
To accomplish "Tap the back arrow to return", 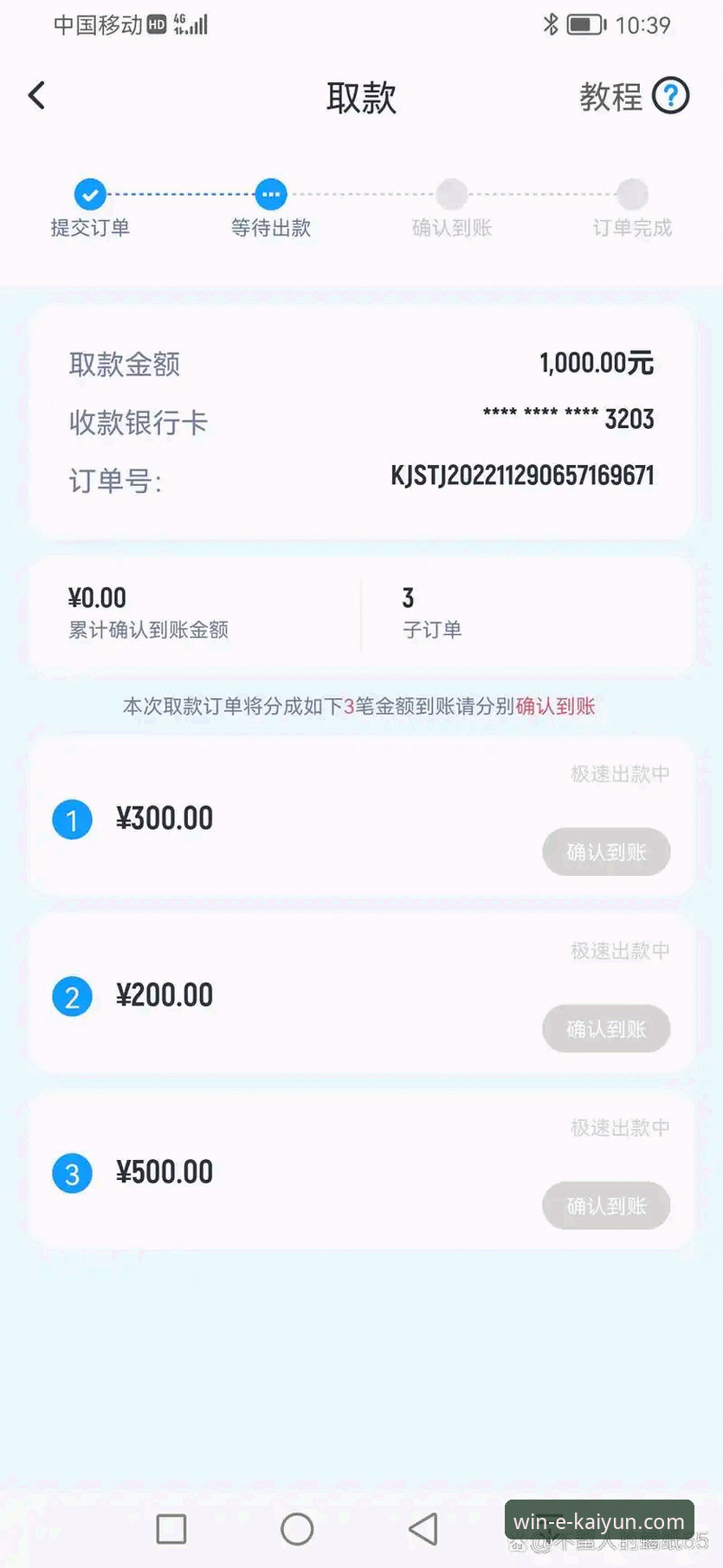I will coord(36,95).
